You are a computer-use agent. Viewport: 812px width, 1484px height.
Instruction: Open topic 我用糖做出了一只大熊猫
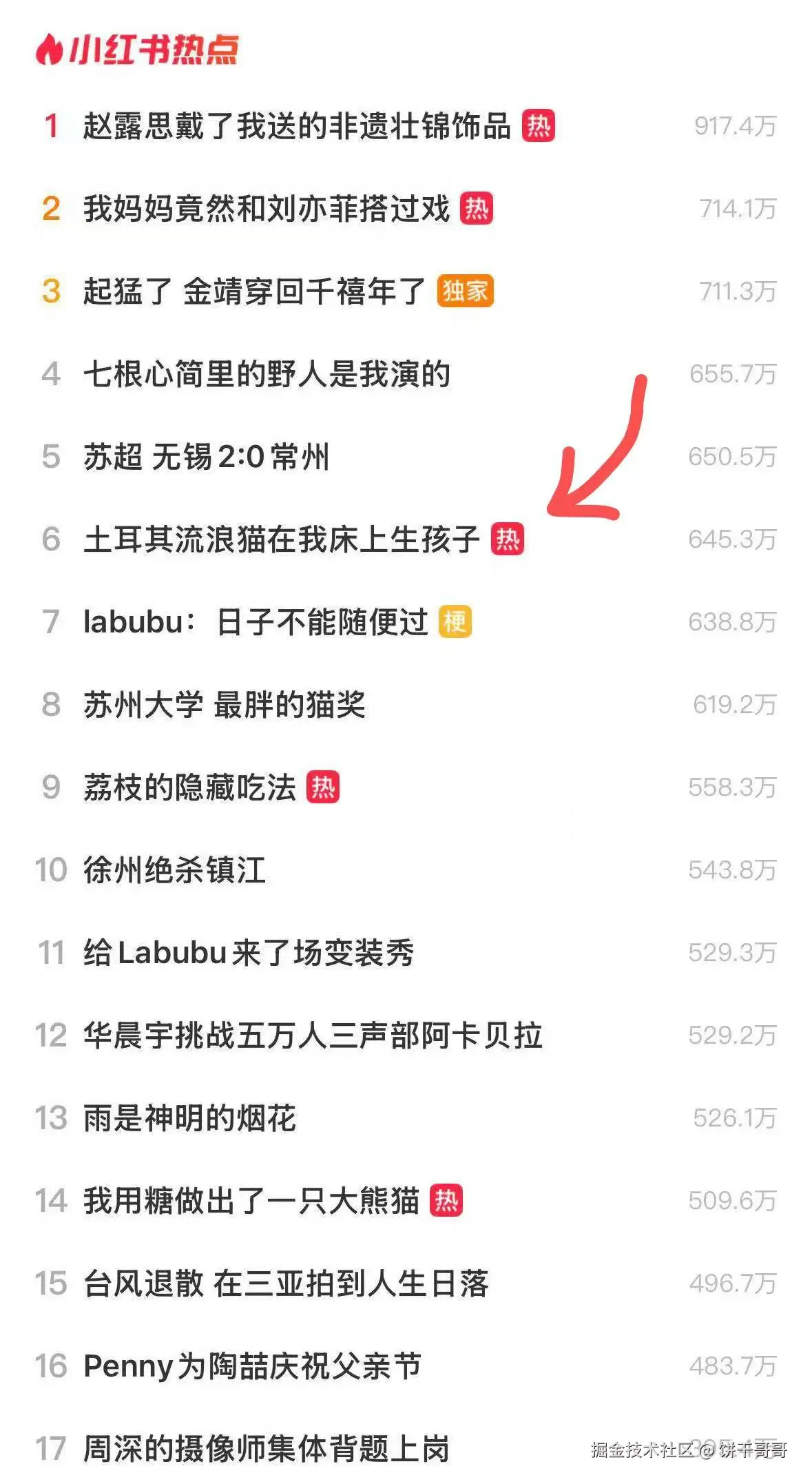tap(251, 1201)
